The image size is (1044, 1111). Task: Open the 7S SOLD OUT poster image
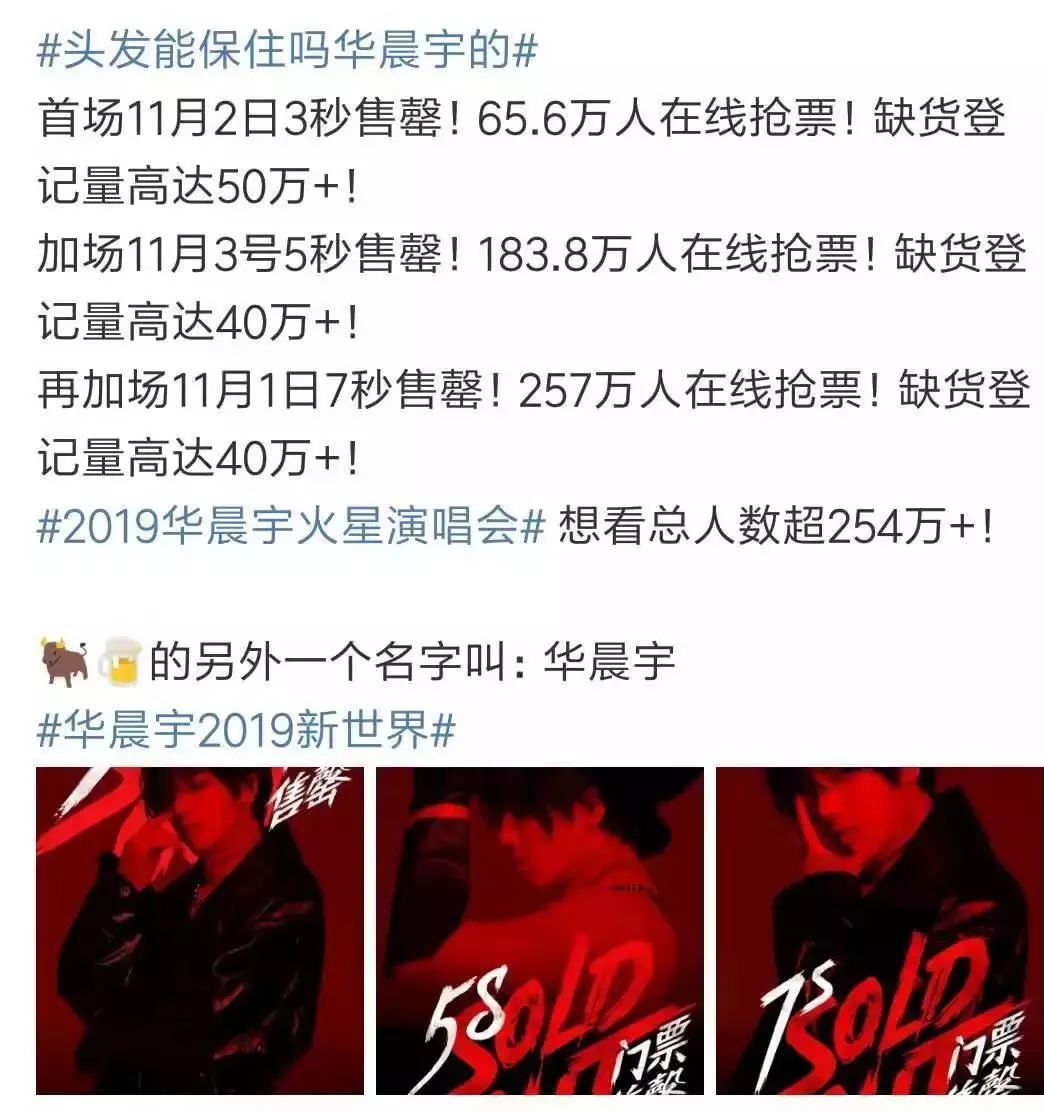pos(880,930)
